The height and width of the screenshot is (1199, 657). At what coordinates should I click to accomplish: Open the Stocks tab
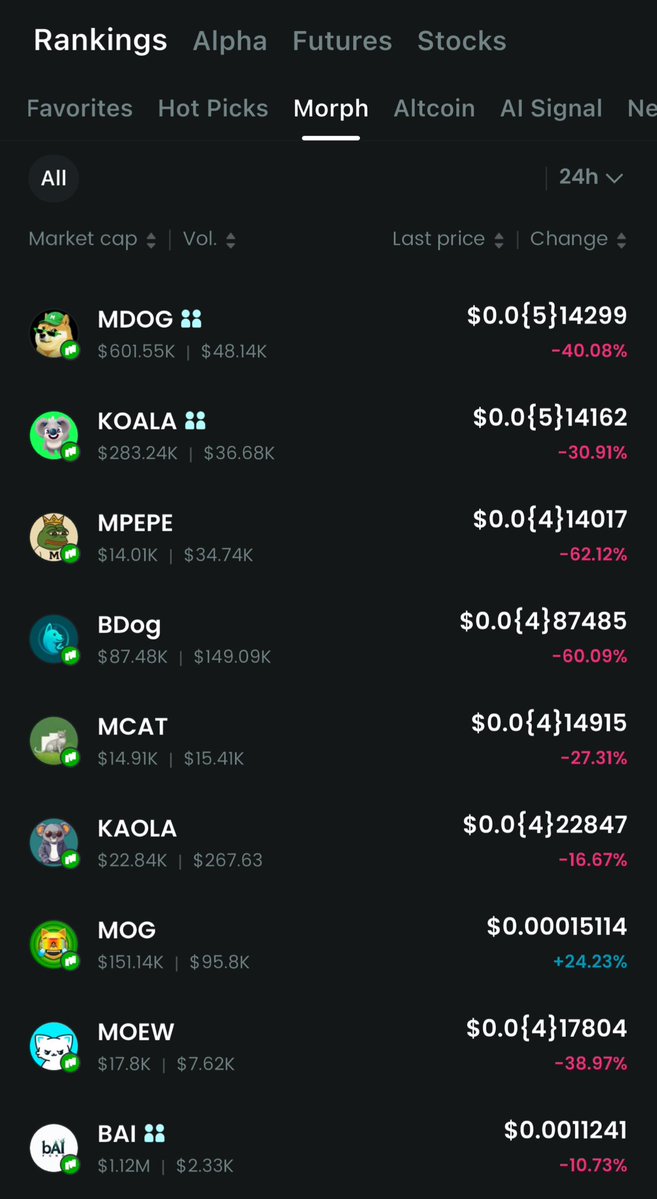[461, 41]
